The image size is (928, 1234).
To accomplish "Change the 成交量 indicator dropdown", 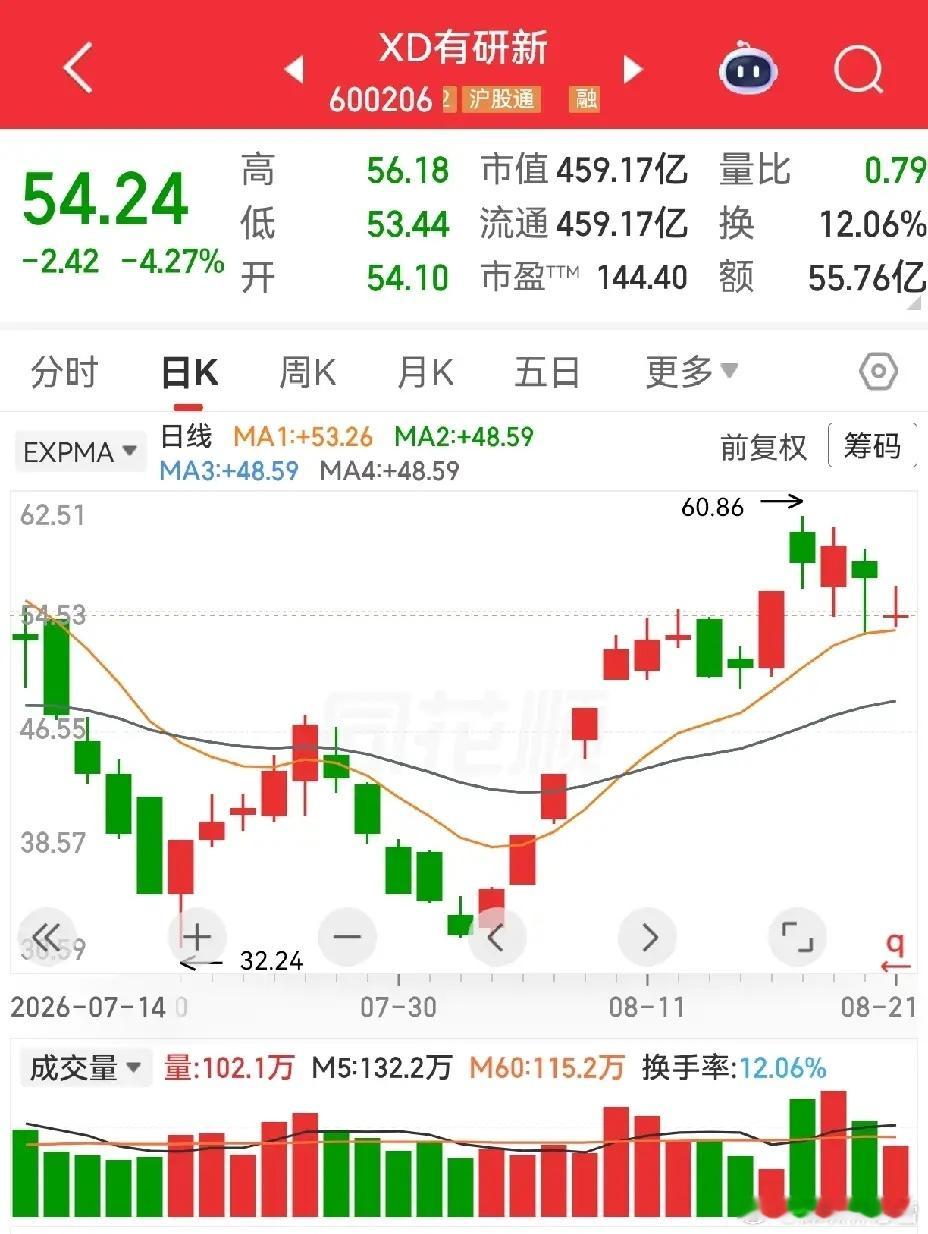I will click(x=84, y=1068).
